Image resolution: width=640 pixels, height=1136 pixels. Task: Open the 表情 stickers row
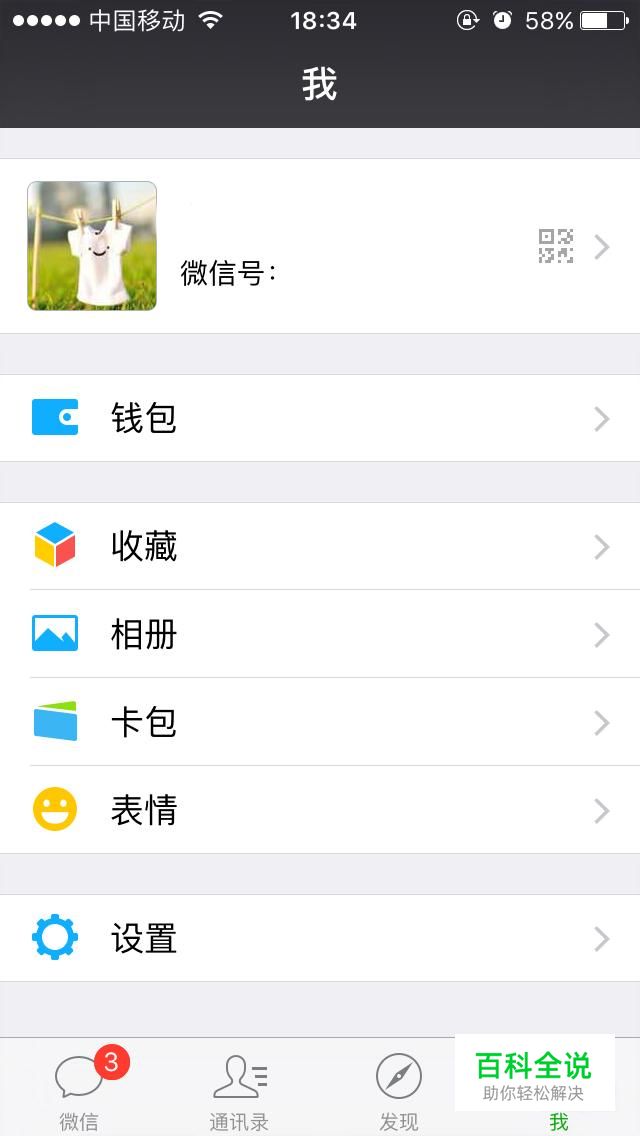click(x=320, y=810)
